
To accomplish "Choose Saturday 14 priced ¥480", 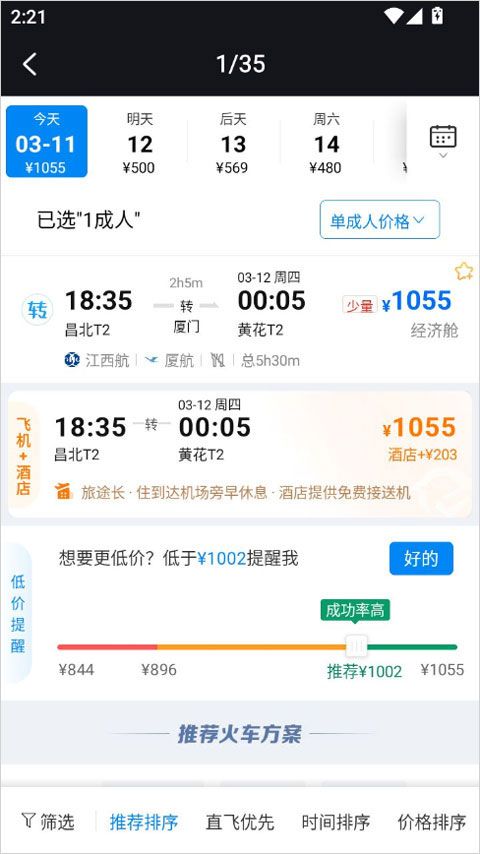I will point(326,143).
